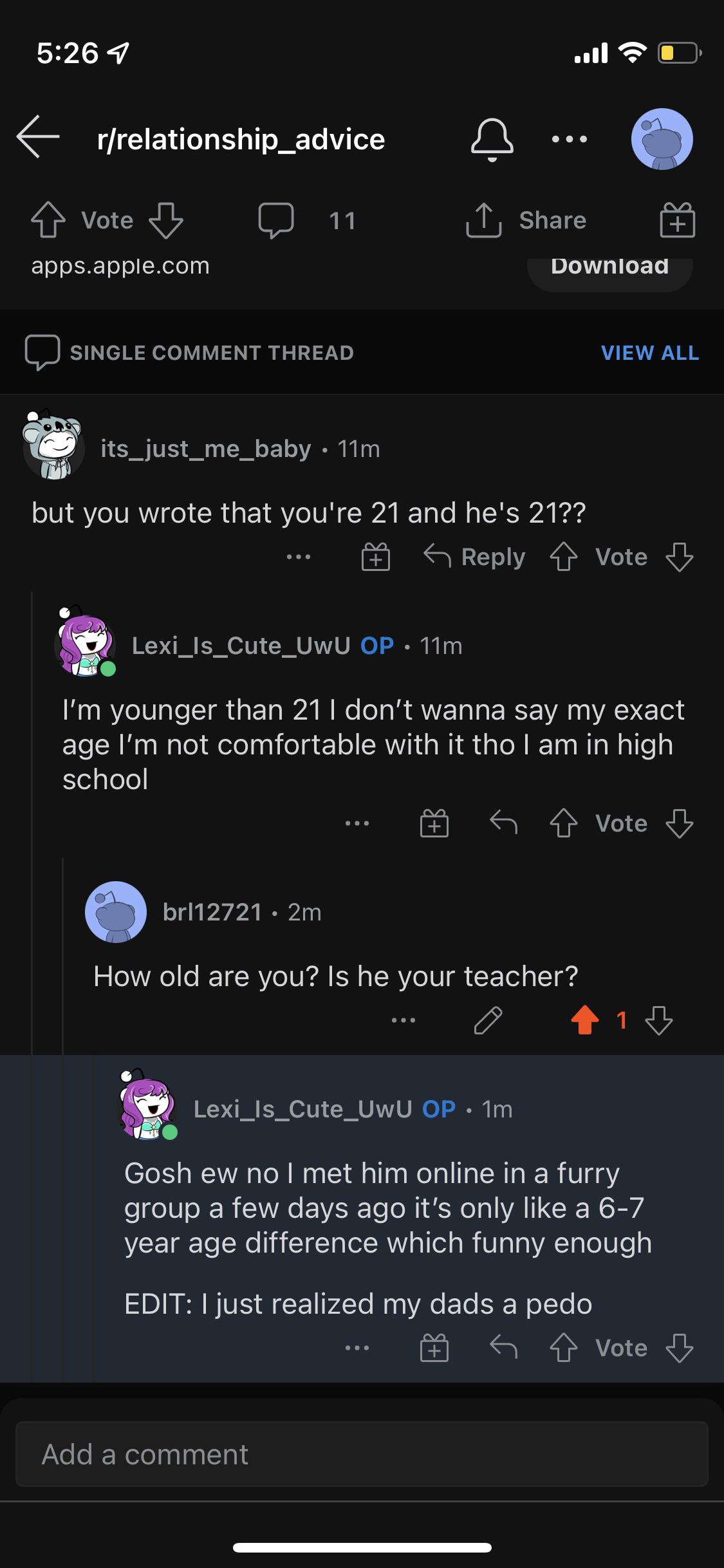Image resolution: width=724 pixels, height=1568 pixels.
Task: Open the header overflow menu
Action: [570, 139]
